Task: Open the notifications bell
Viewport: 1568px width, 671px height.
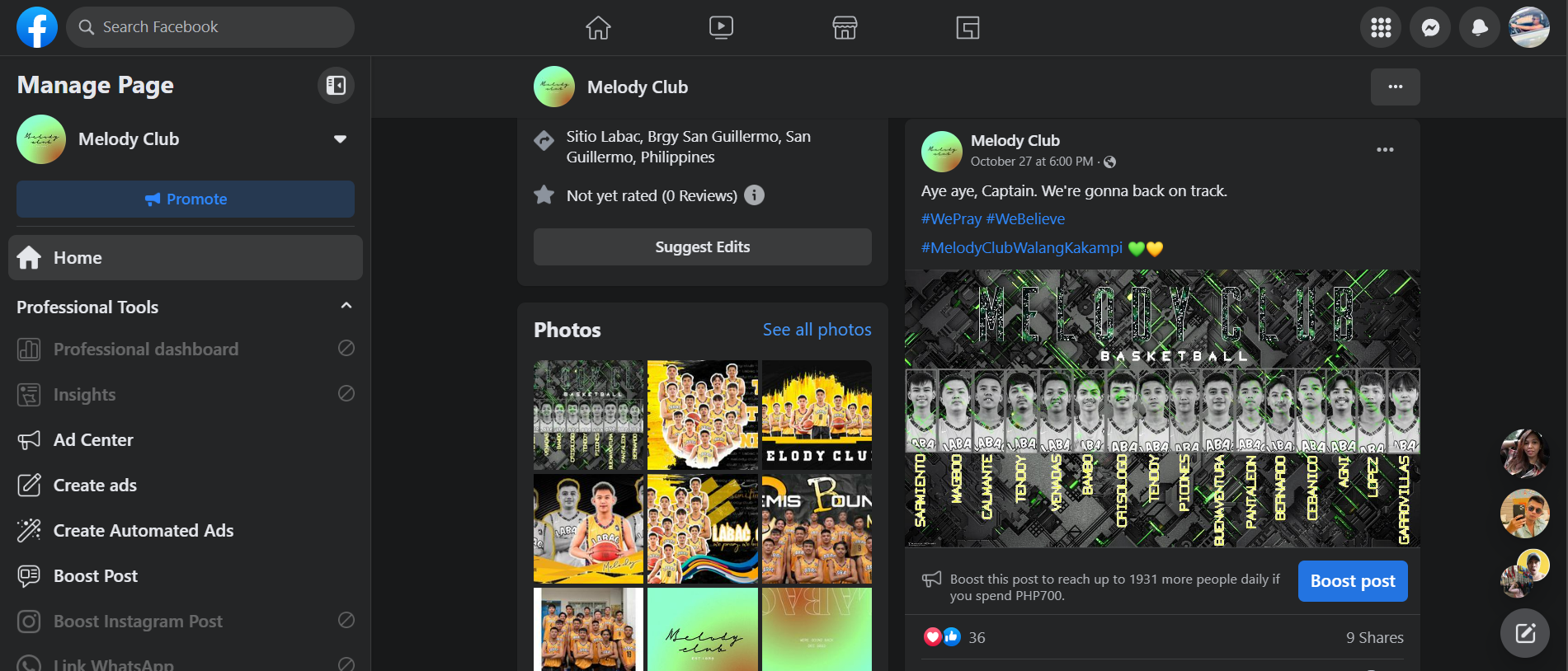Action: click(1480, 28)
